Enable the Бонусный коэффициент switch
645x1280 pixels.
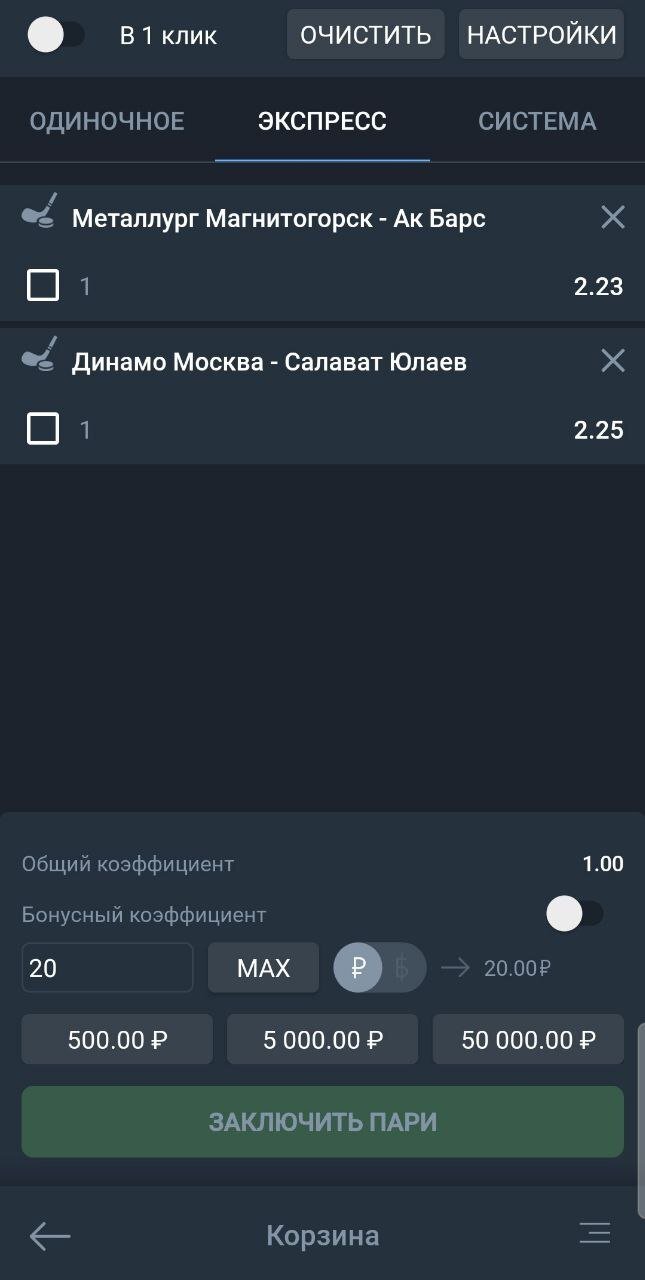[575, 914]
